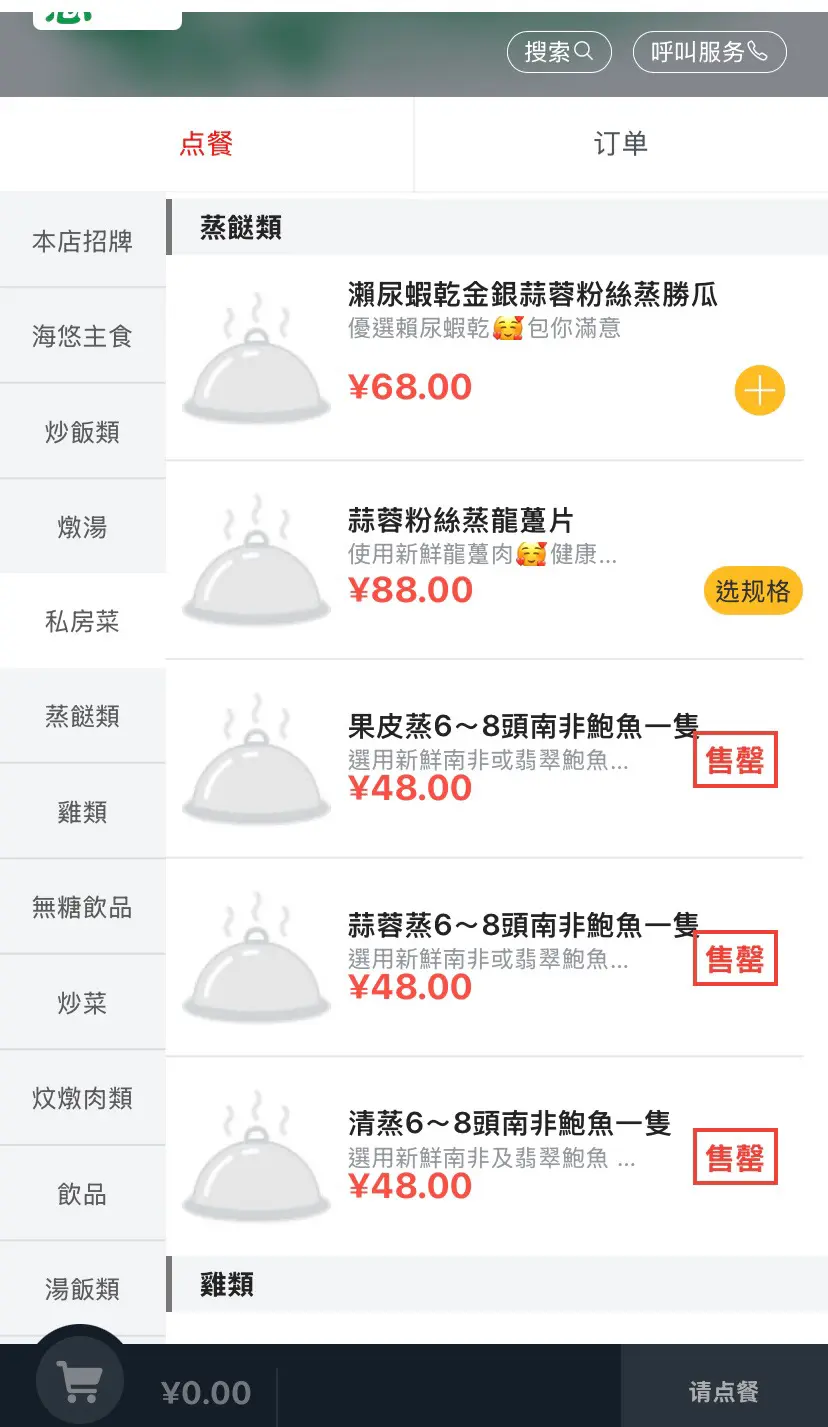Open the 海悠主食 category
828x1427 pixels.
(82, 336)
